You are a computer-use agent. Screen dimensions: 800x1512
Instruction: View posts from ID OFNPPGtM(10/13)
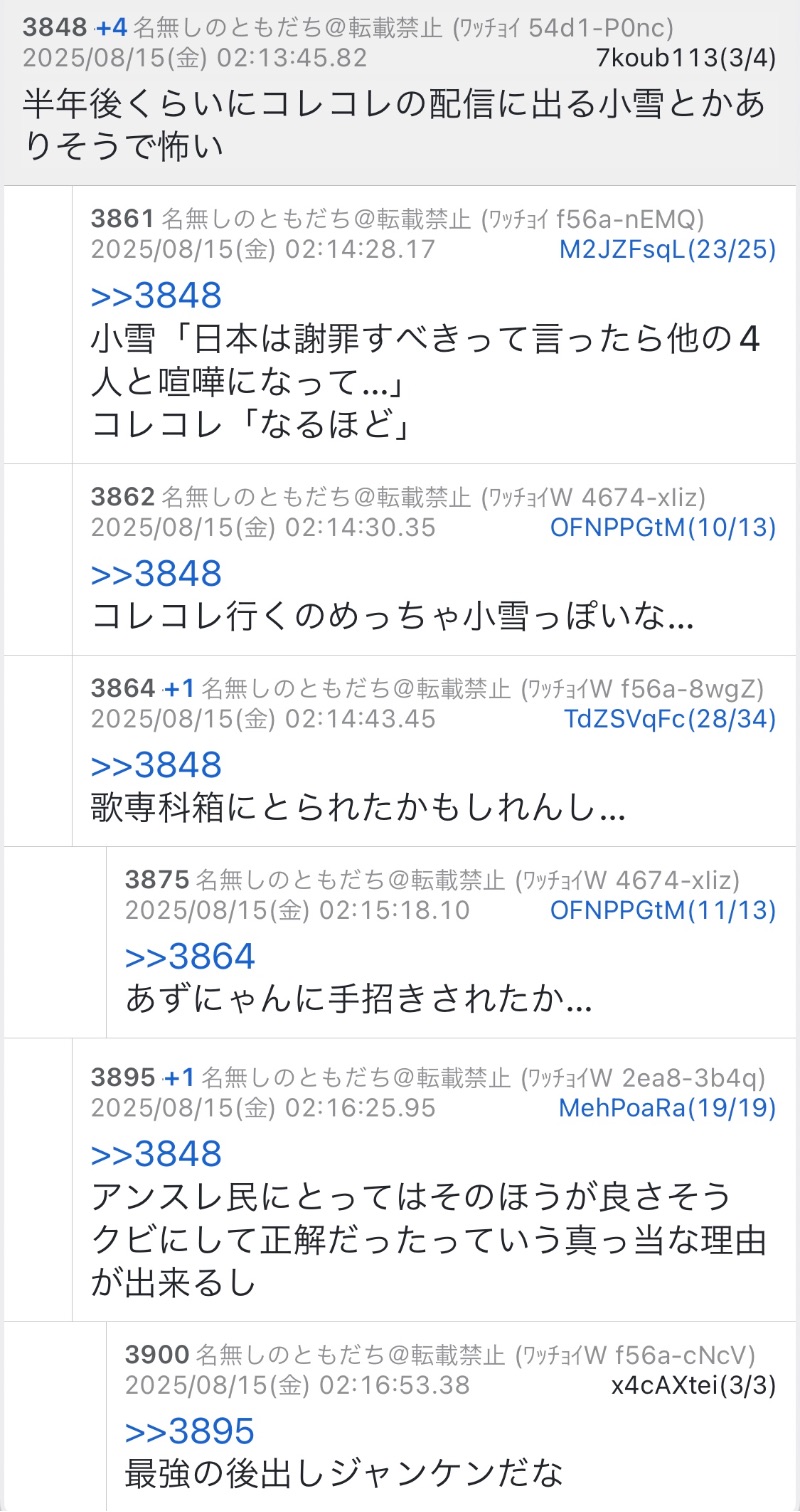click(x=662, y=527)
